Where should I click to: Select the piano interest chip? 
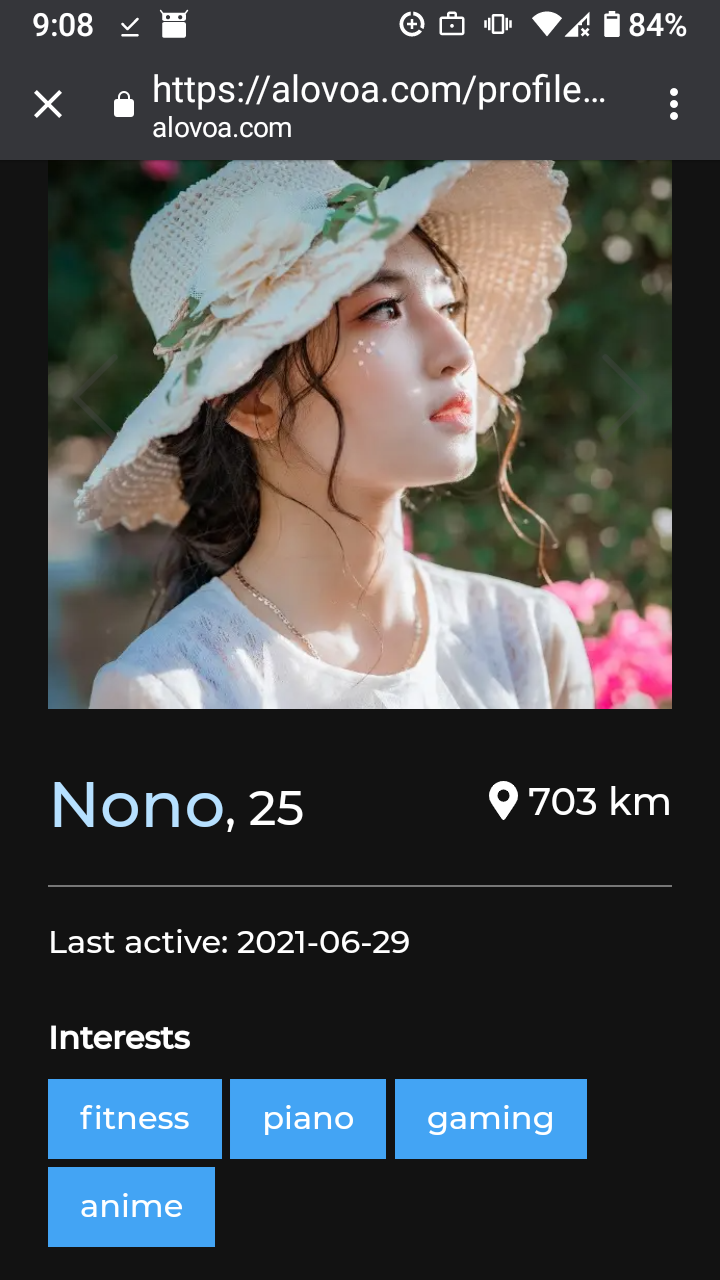click(308, 1118)
